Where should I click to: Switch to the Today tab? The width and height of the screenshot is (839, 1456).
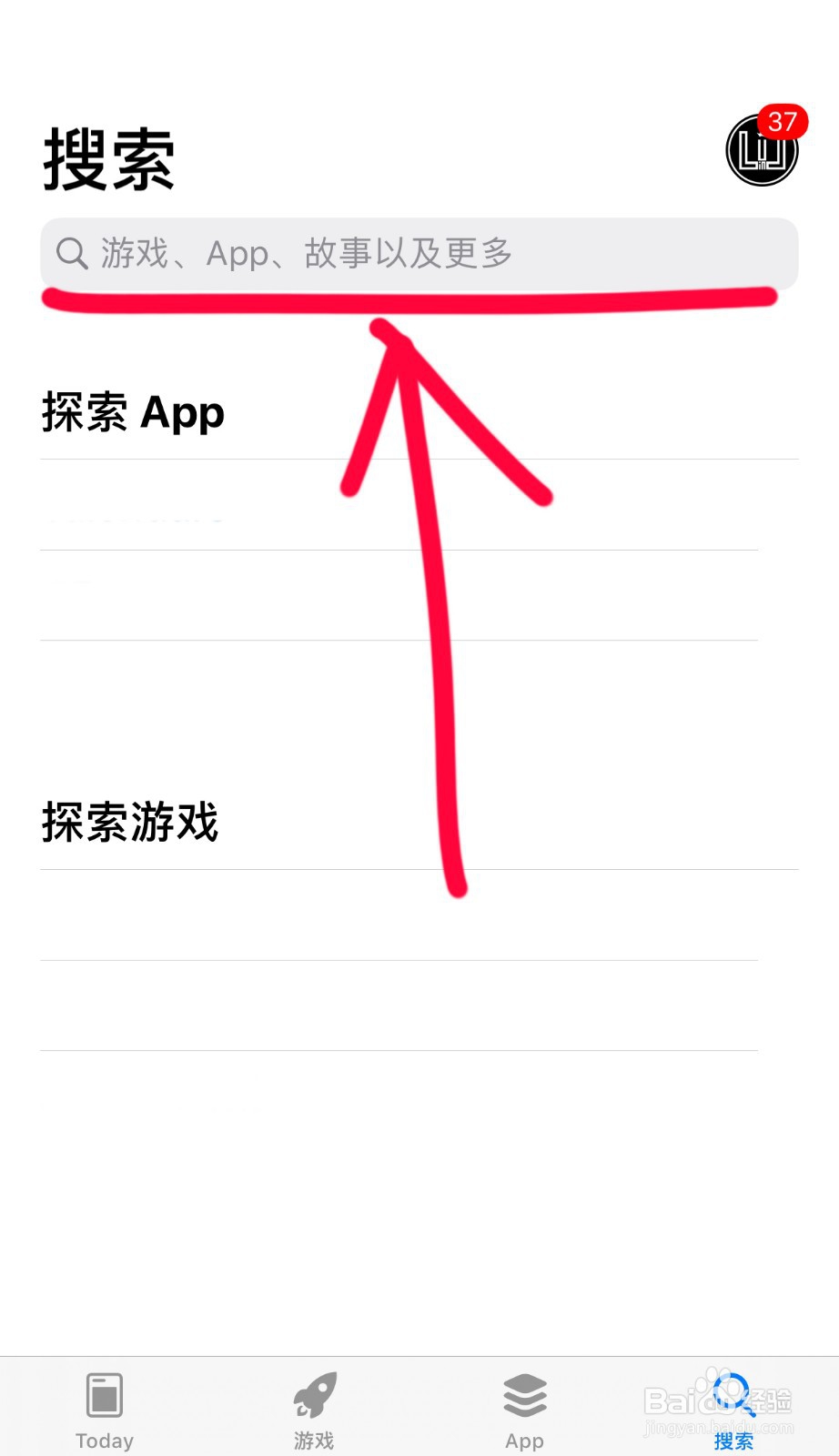pos(104,1406)
